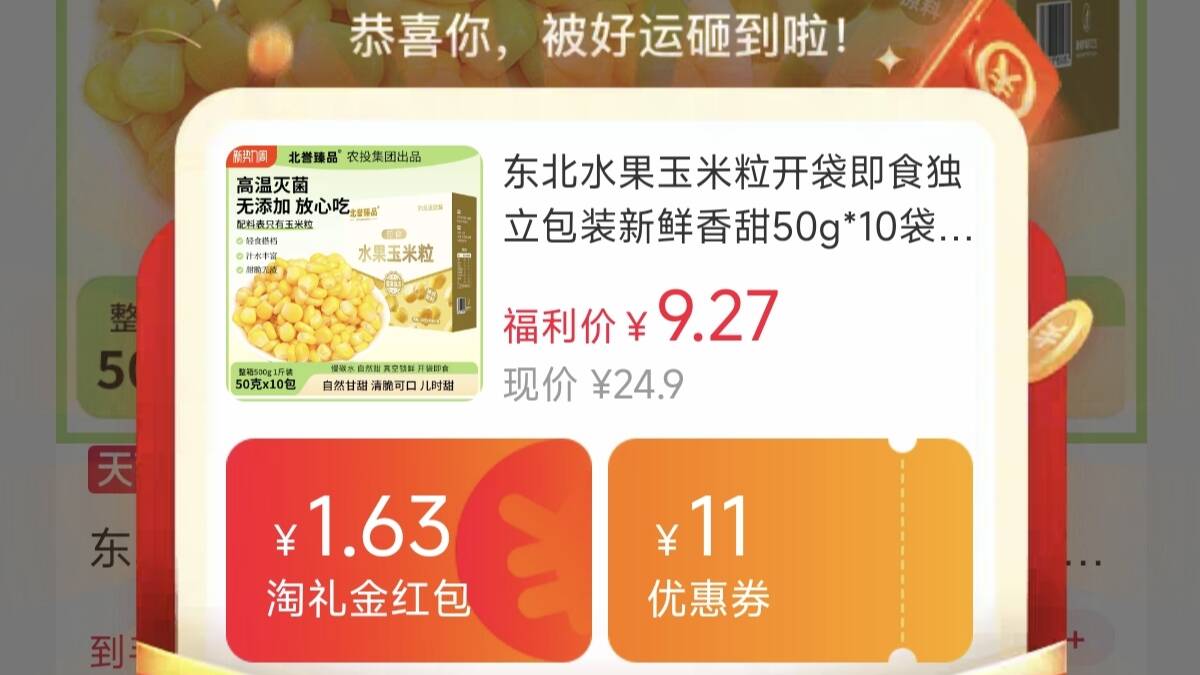Open the 东北水果玉米粒 product card
1200x675 pixels.
[x=600, y=272]
